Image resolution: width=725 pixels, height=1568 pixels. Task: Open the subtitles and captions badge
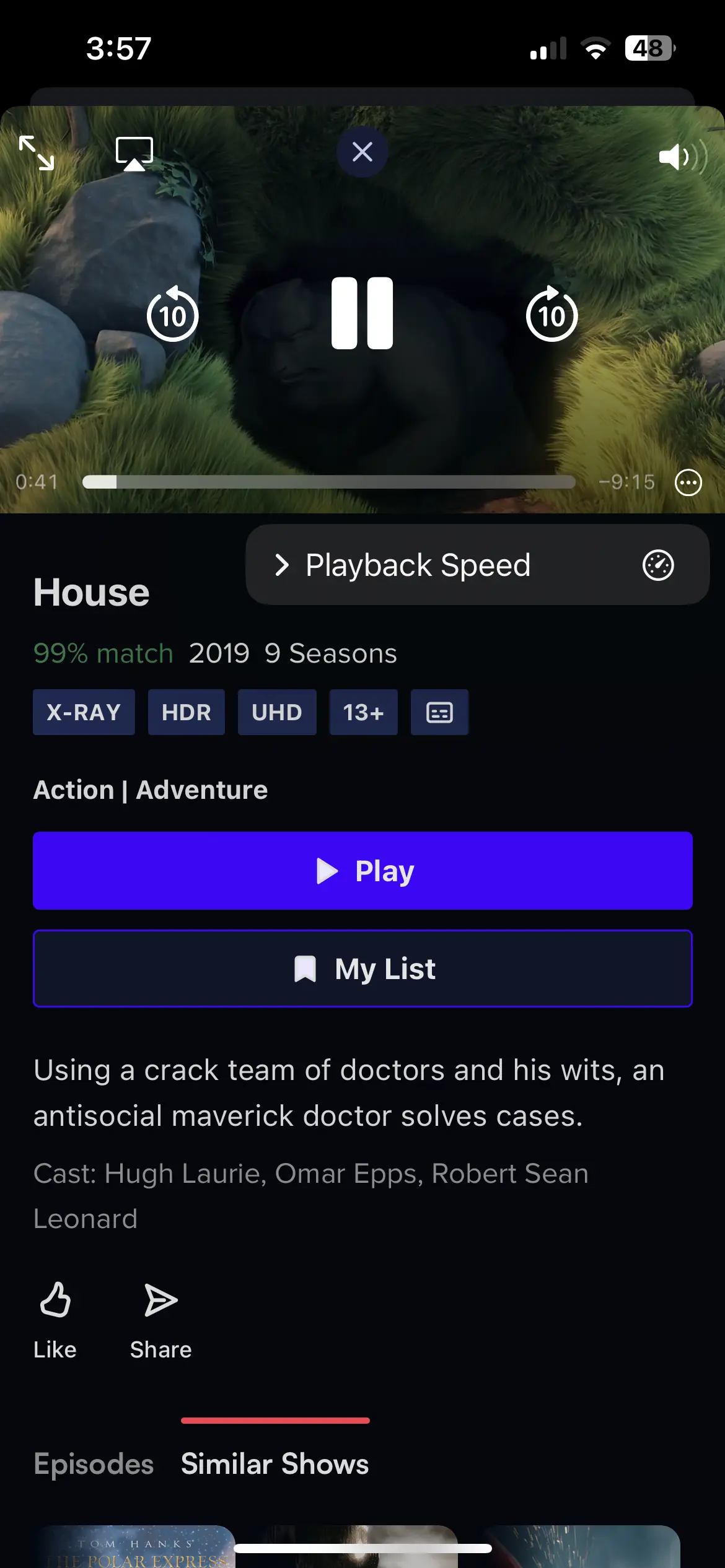click(439, 712)
